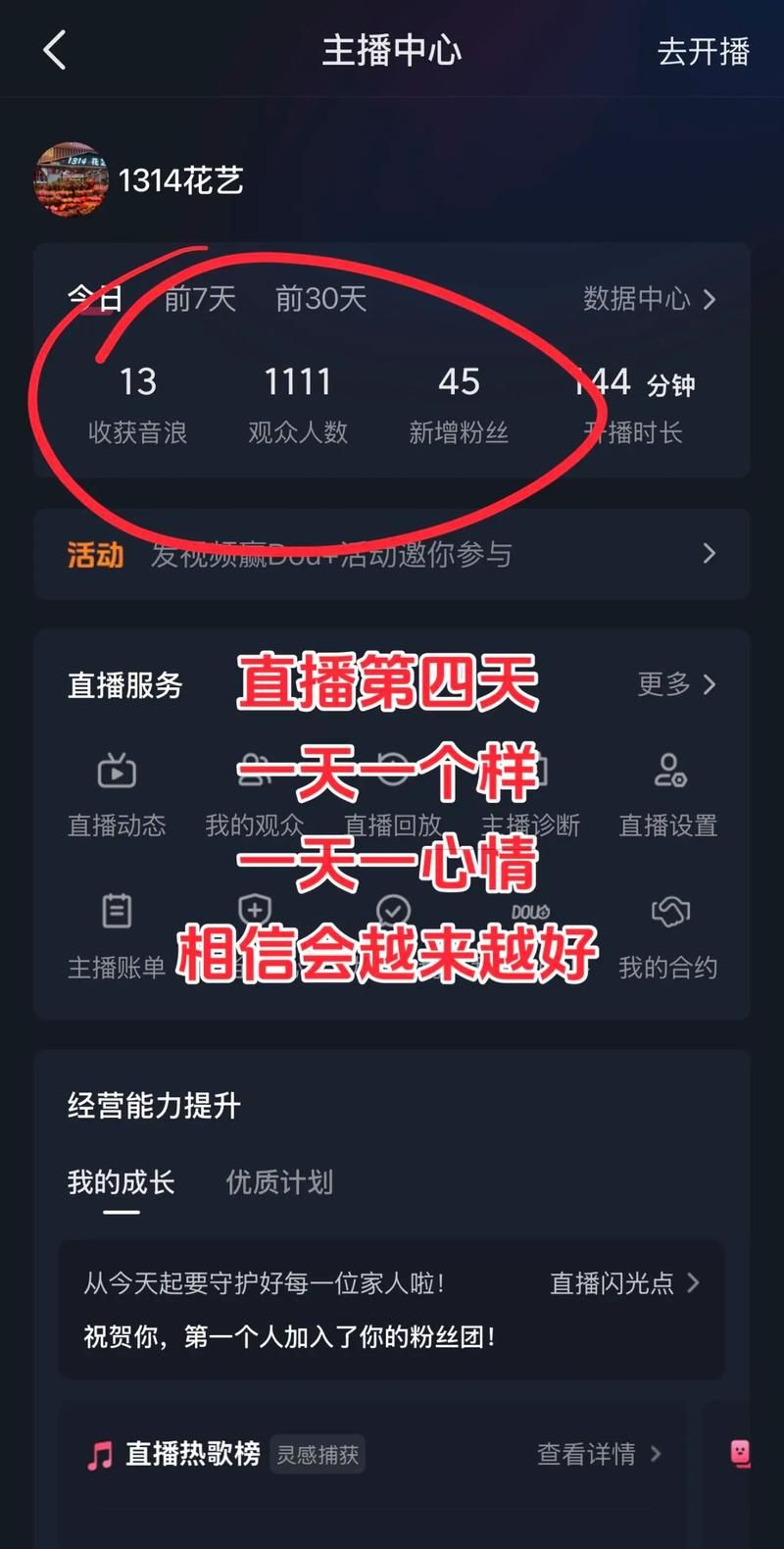Tap 更多 in 直播服务
This screenshot has width=784, height=1549.
coord(676,683)
